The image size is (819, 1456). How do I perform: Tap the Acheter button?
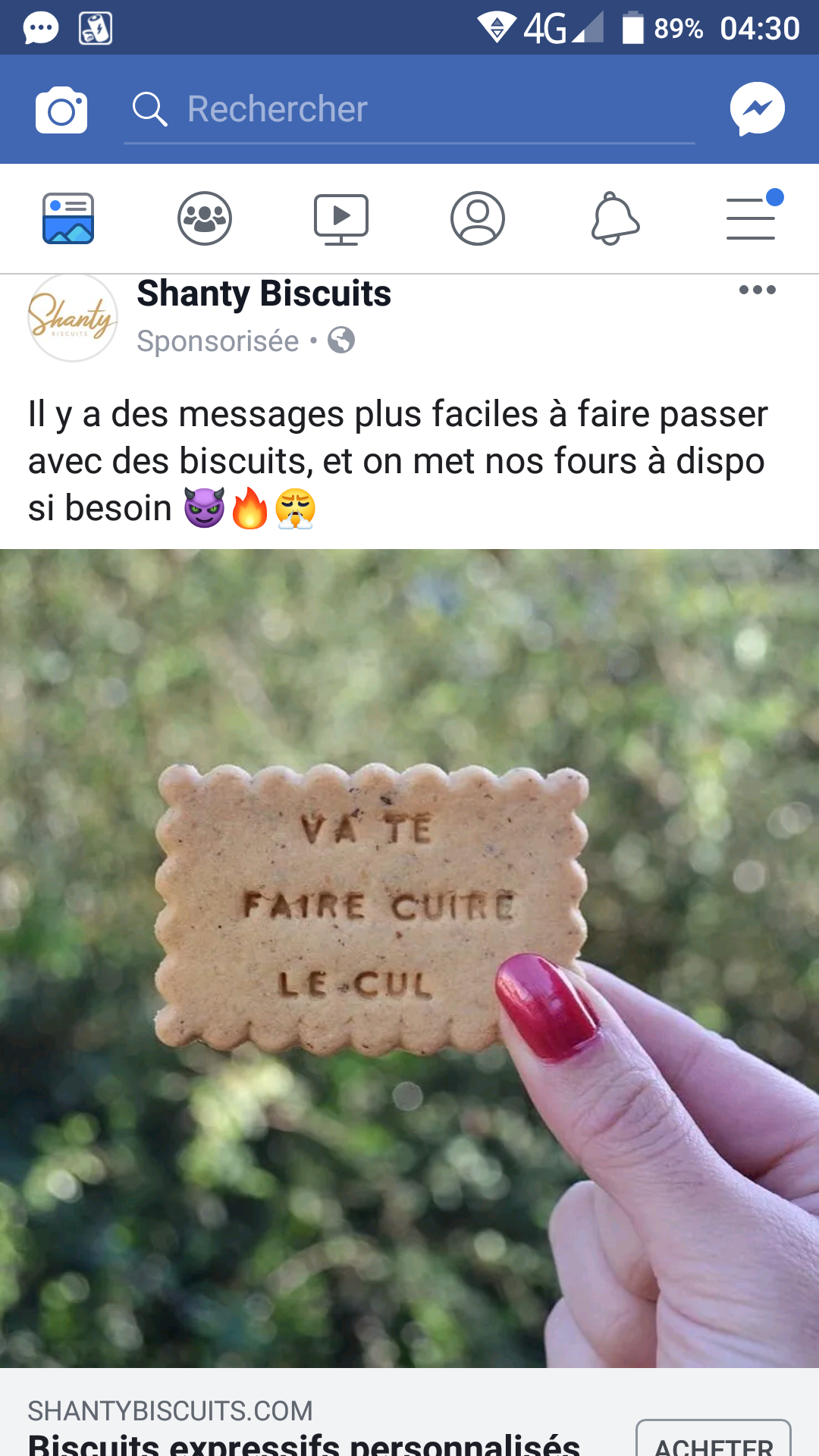[x=713, y=1441]
